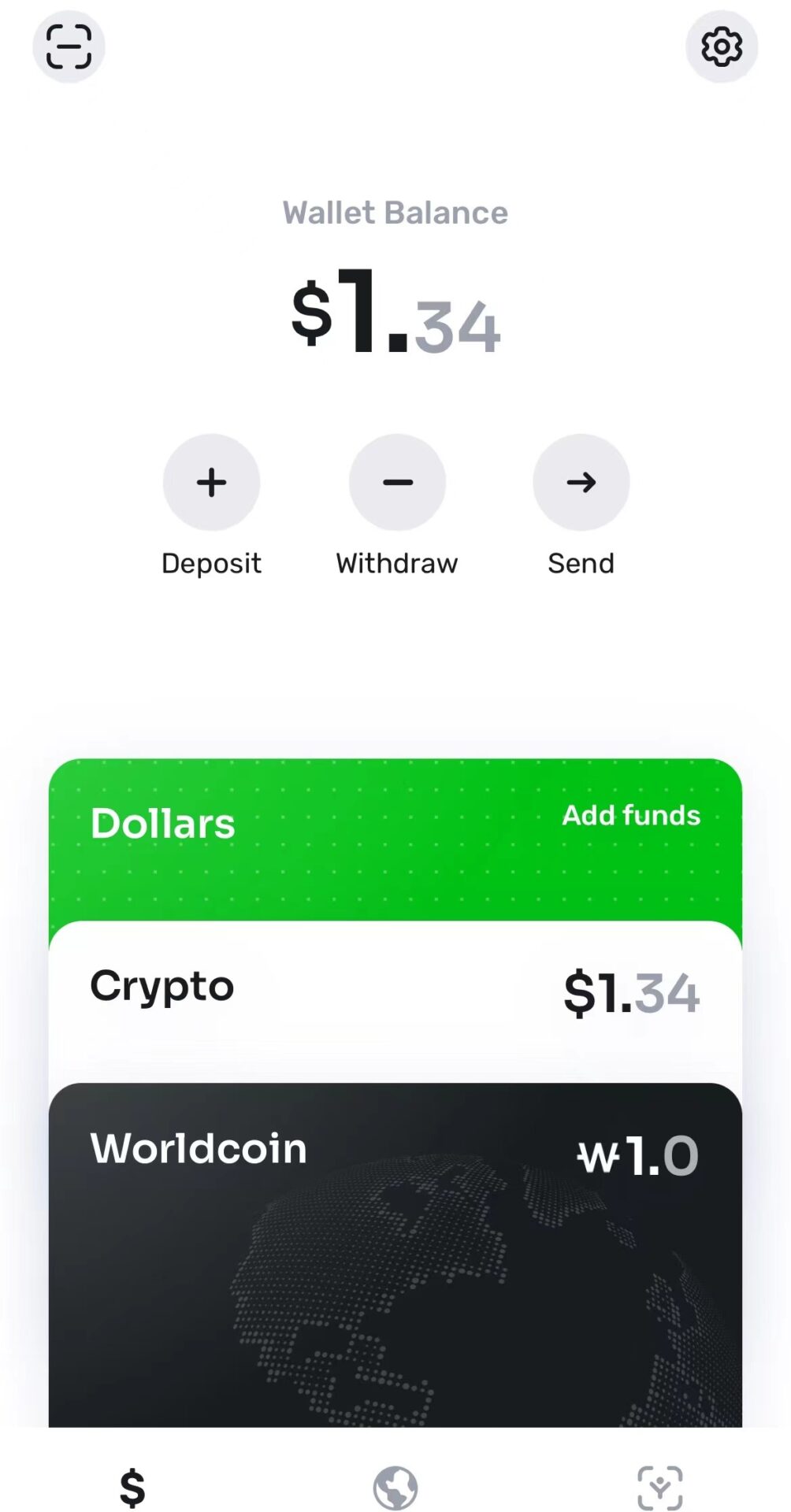Select the dollar wallet tab
The image size is (791, 1512).
point(132,1487)
